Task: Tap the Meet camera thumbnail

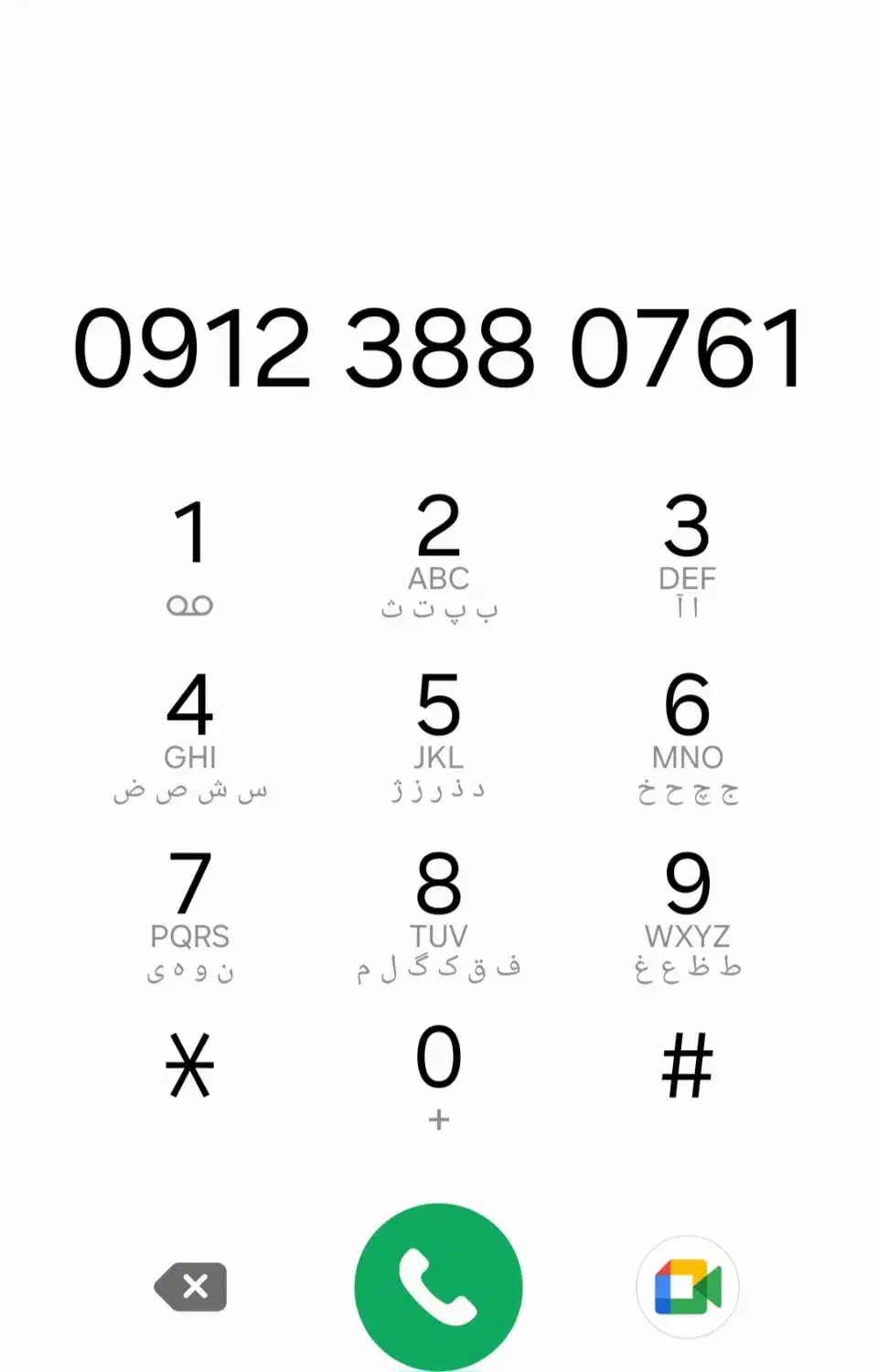Action: click(x=689, y=1286)
